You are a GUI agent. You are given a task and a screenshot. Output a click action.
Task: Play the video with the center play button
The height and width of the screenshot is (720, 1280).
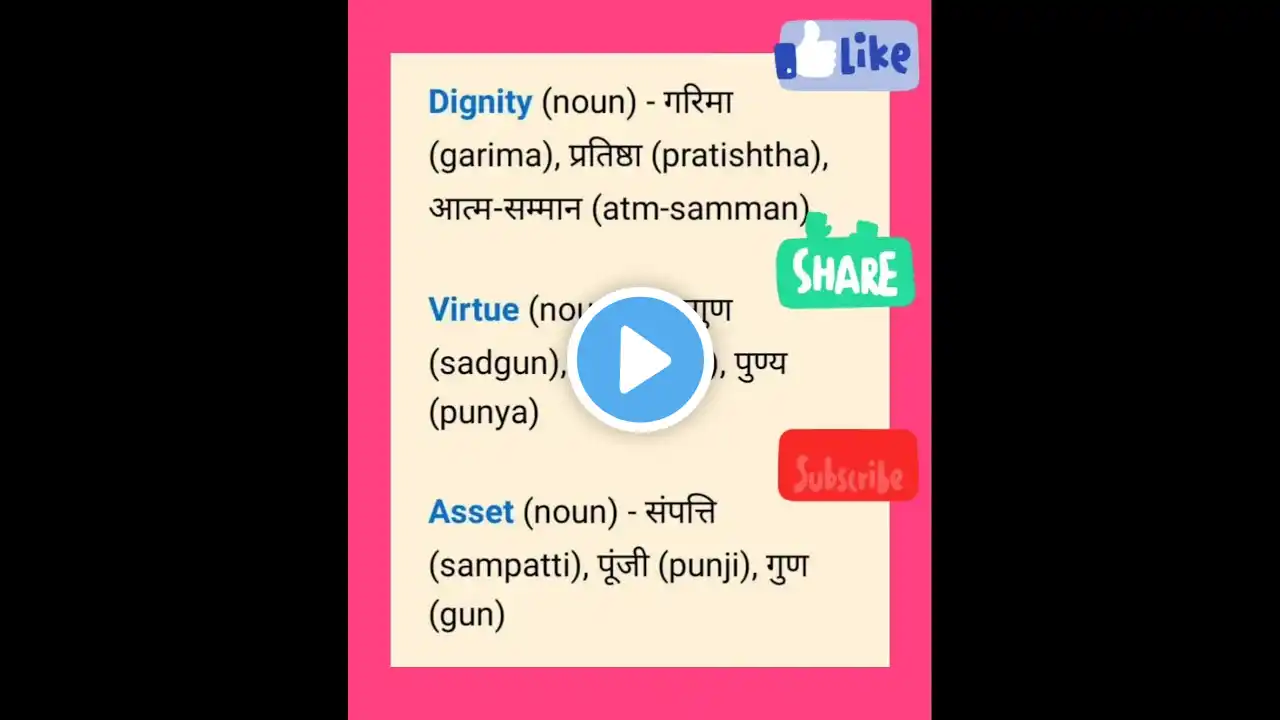[x=640, y=360]
